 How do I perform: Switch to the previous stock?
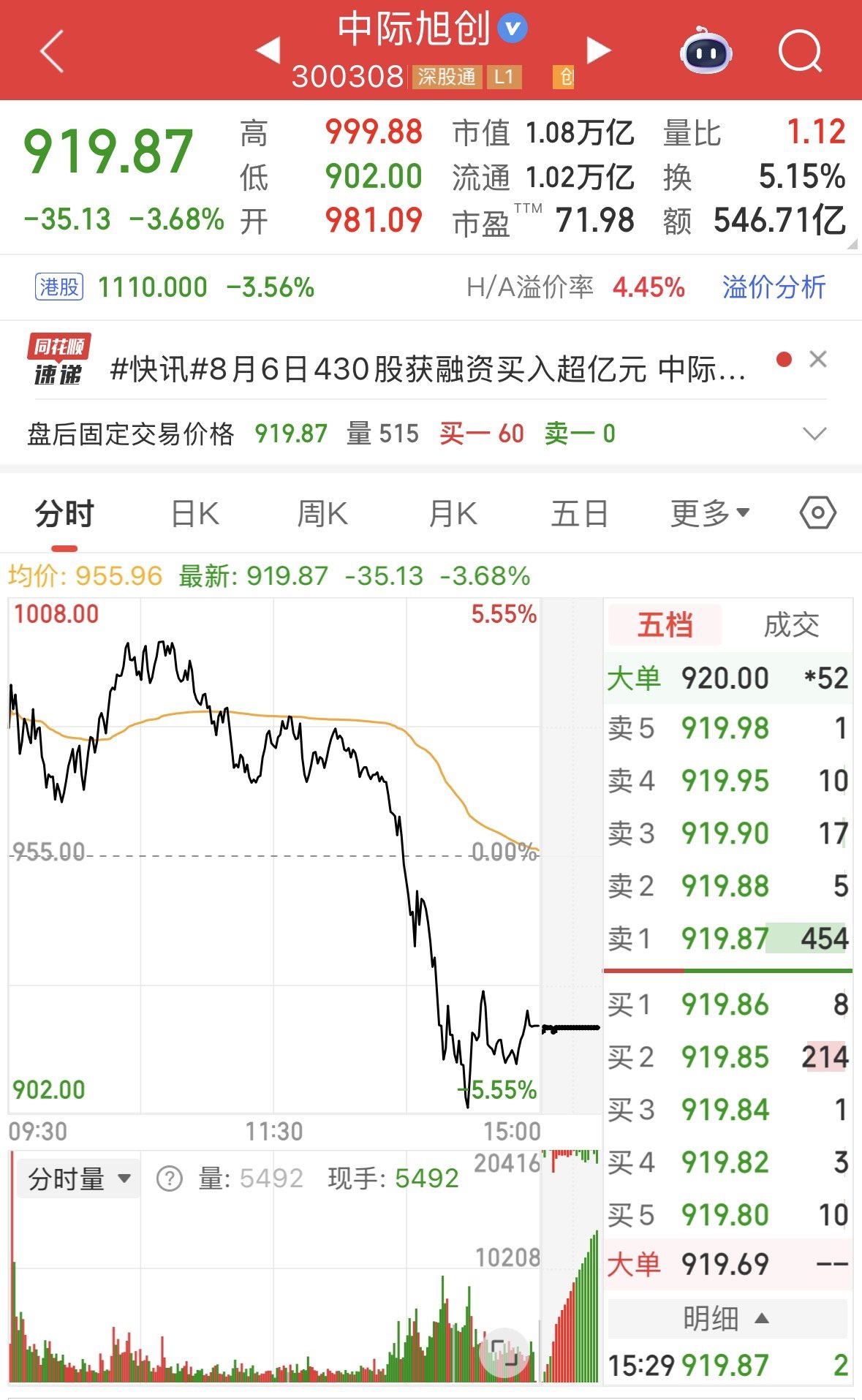[x=268, y=50]
